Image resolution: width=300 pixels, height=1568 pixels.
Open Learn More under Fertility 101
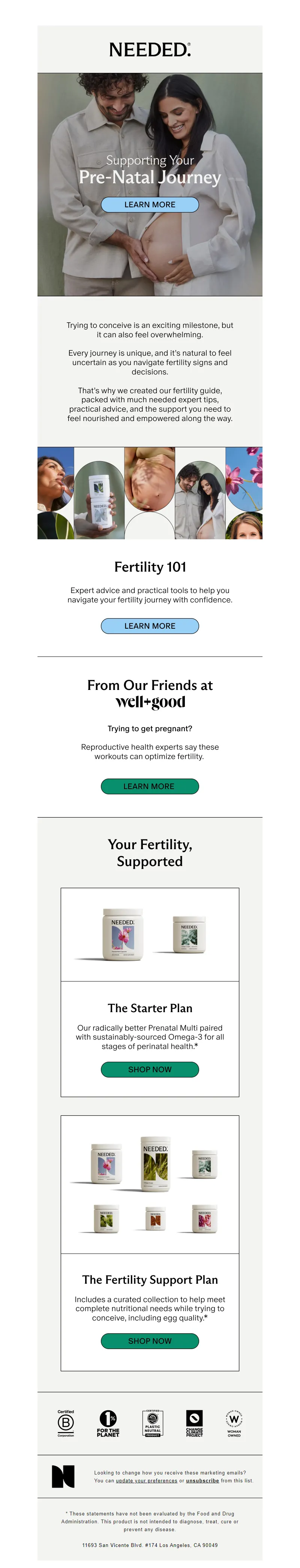149,626
